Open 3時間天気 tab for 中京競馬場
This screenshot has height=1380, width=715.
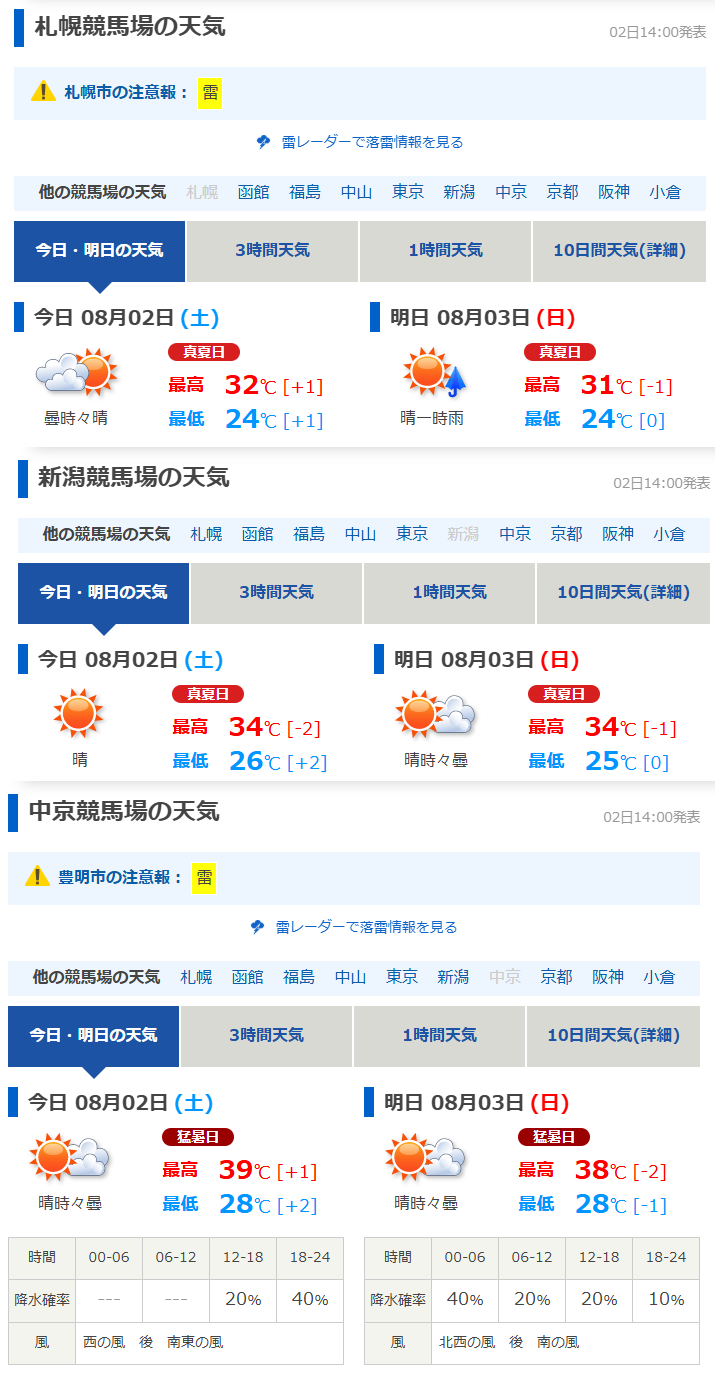(266, 1035)
